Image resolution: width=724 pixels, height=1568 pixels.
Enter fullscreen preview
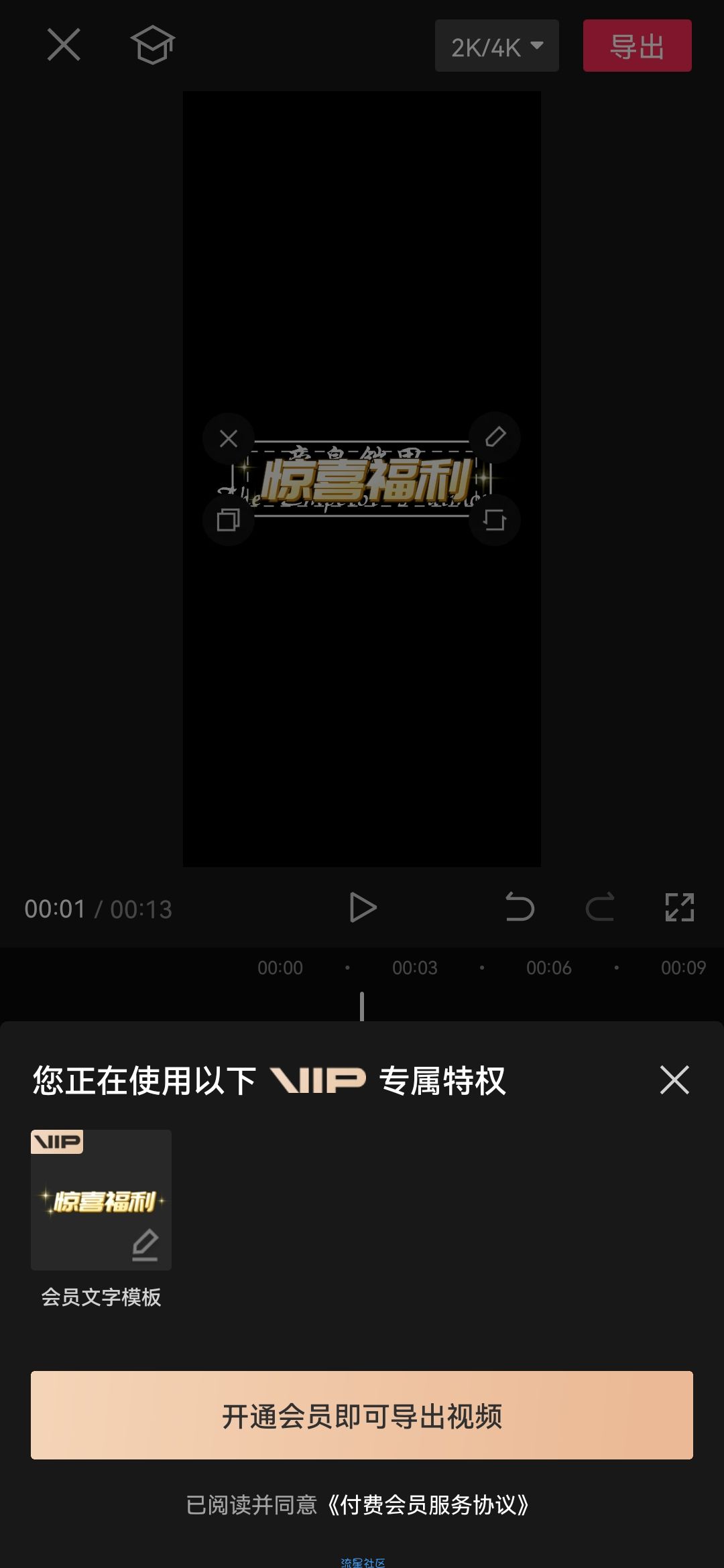coord(679,908)
